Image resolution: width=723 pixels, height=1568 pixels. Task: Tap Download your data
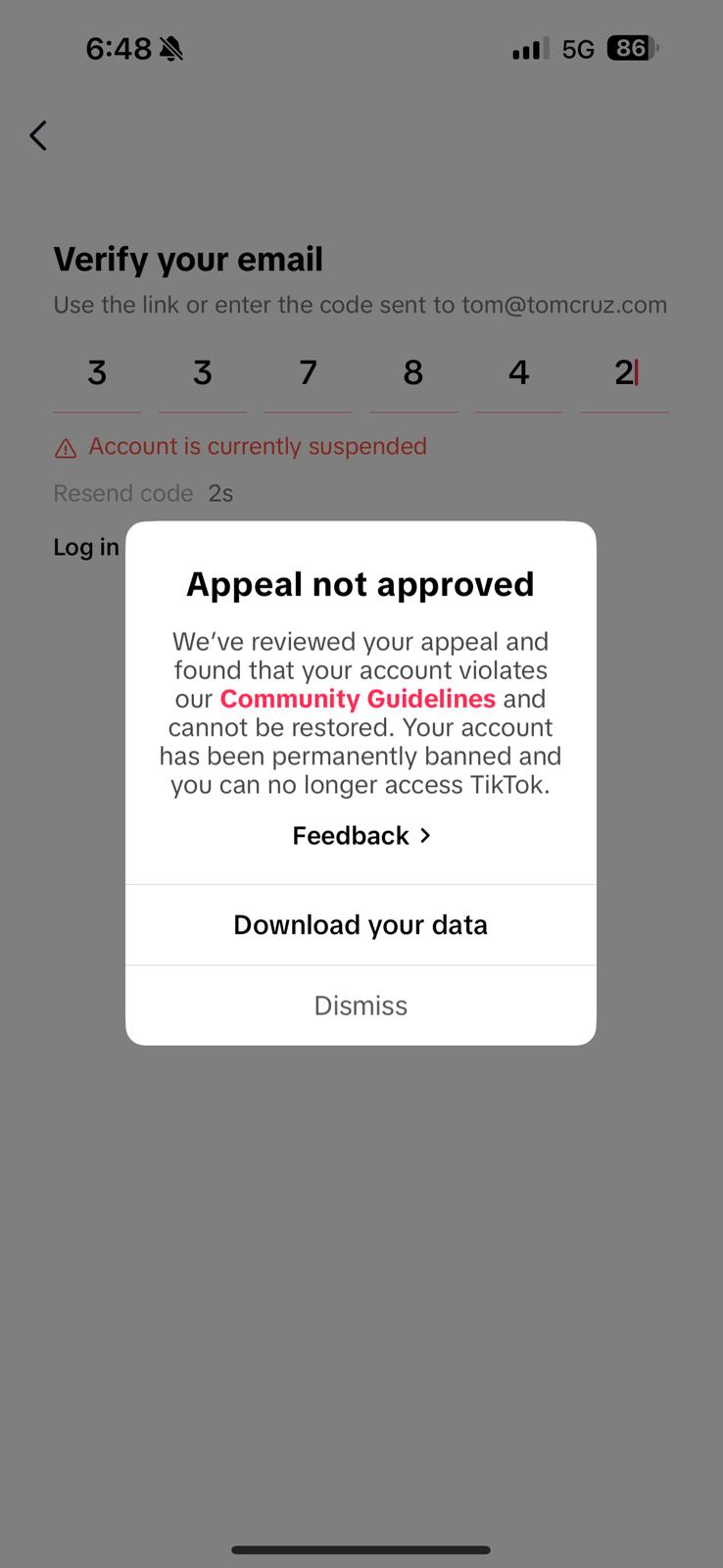(361, 925)
